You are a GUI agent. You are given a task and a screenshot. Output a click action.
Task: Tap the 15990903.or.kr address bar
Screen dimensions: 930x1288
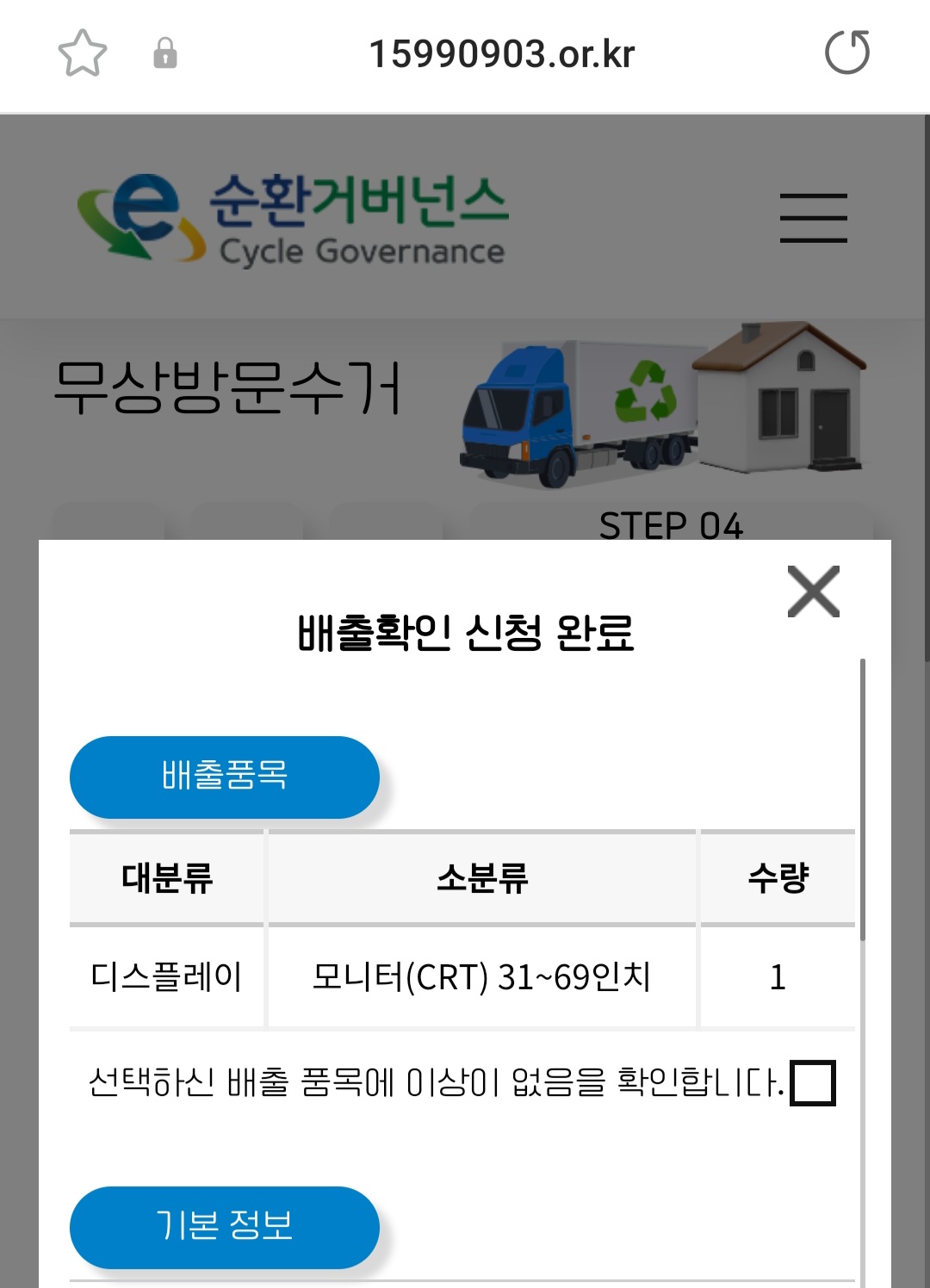[x=501, y=54]
